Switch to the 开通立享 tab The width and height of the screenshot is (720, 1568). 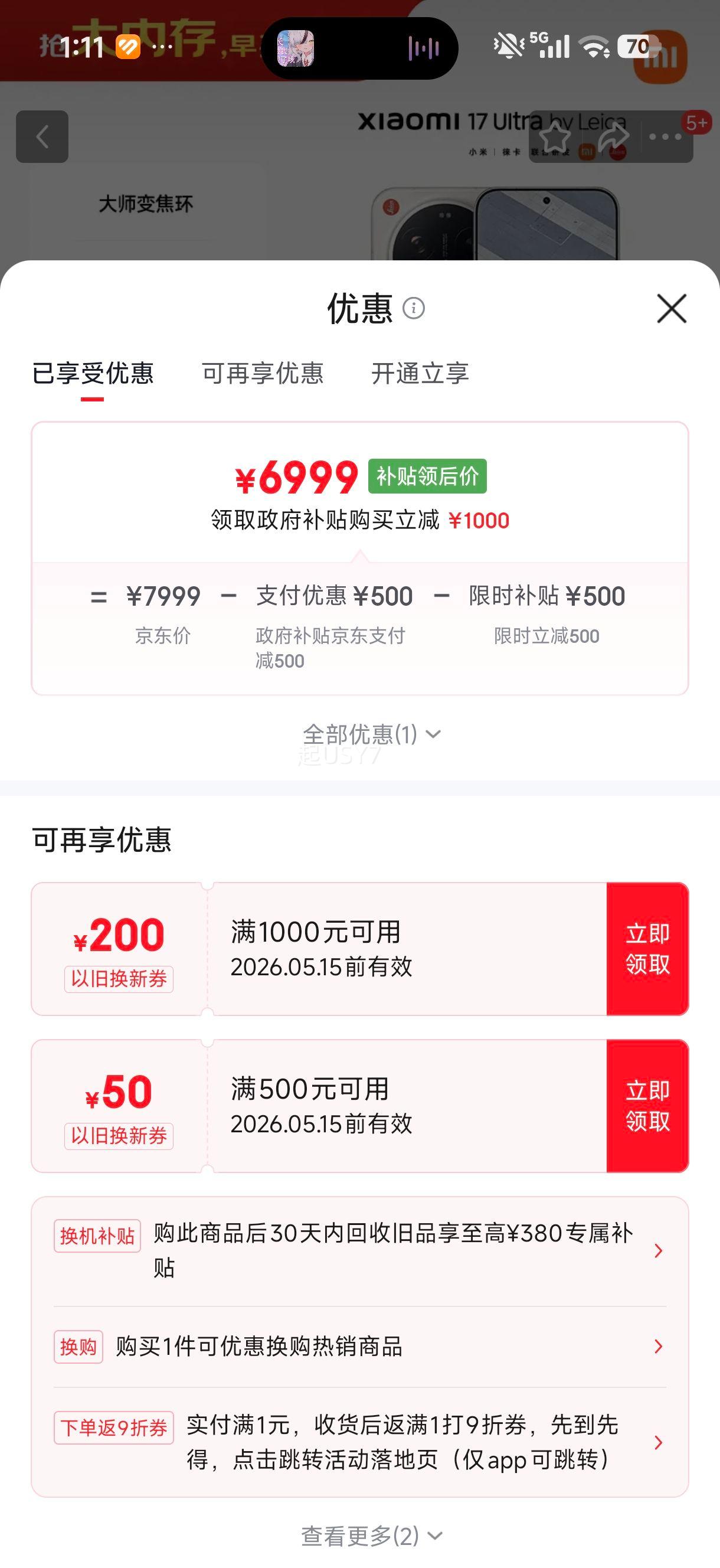pyautogui.click(x=420, y=373)
